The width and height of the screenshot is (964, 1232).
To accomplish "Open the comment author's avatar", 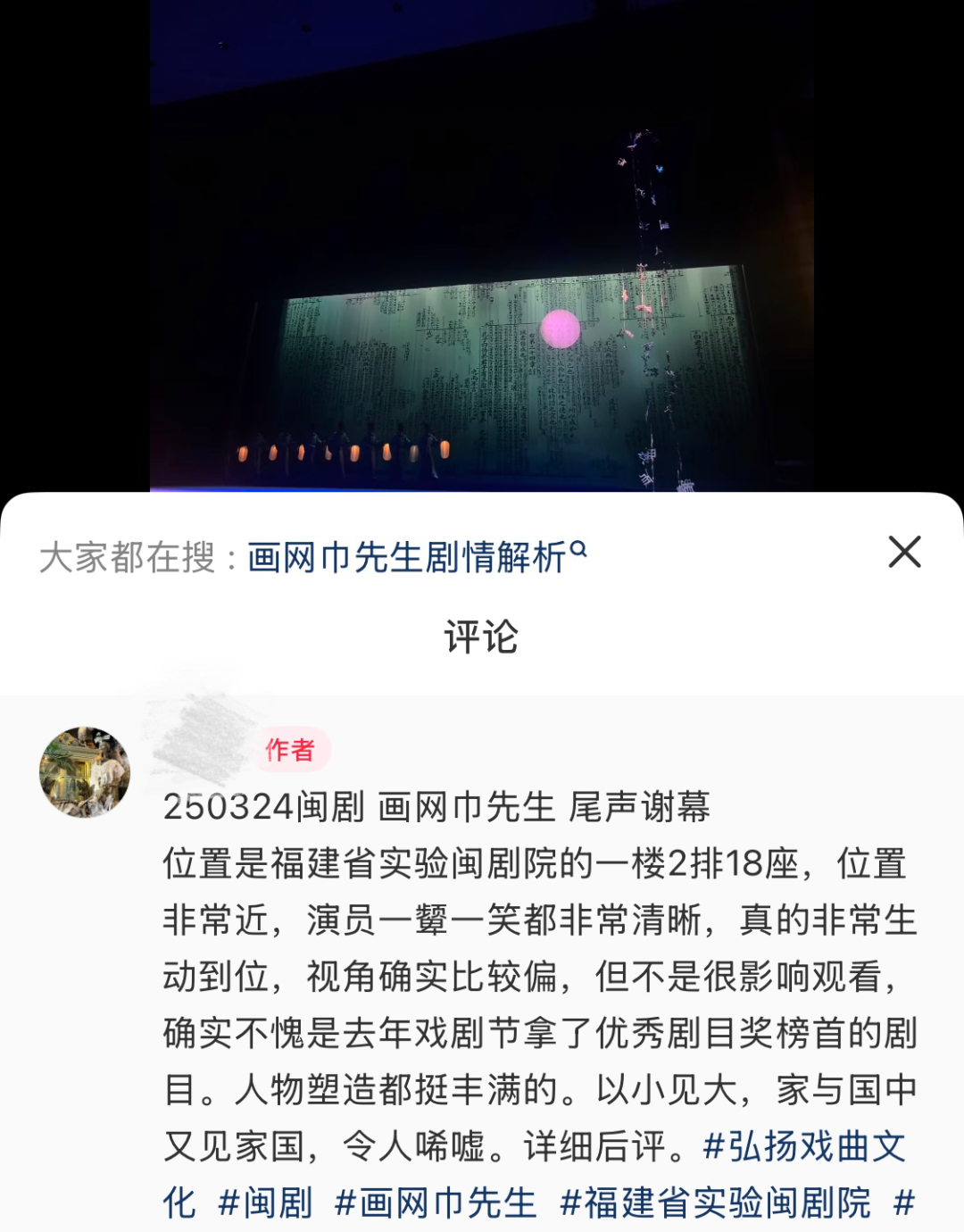I will (x=85, y=772).
